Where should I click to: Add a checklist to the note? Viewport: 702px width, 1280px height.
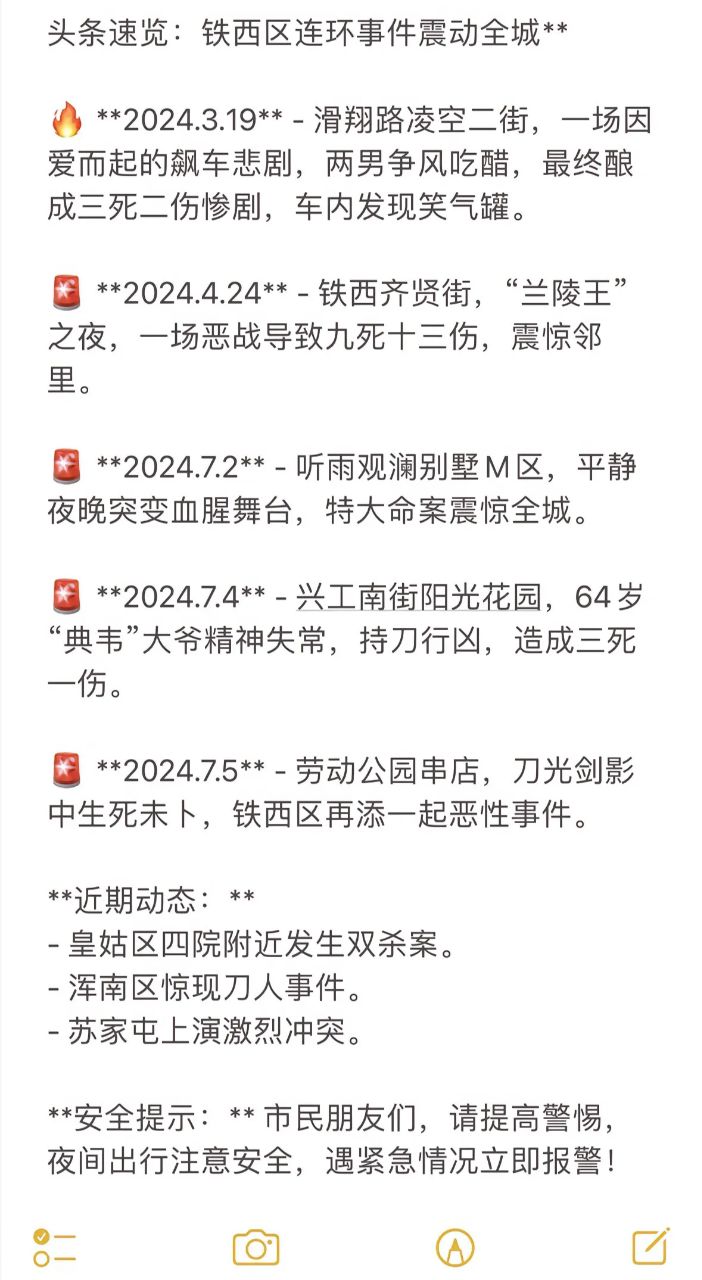(54, 1248)
